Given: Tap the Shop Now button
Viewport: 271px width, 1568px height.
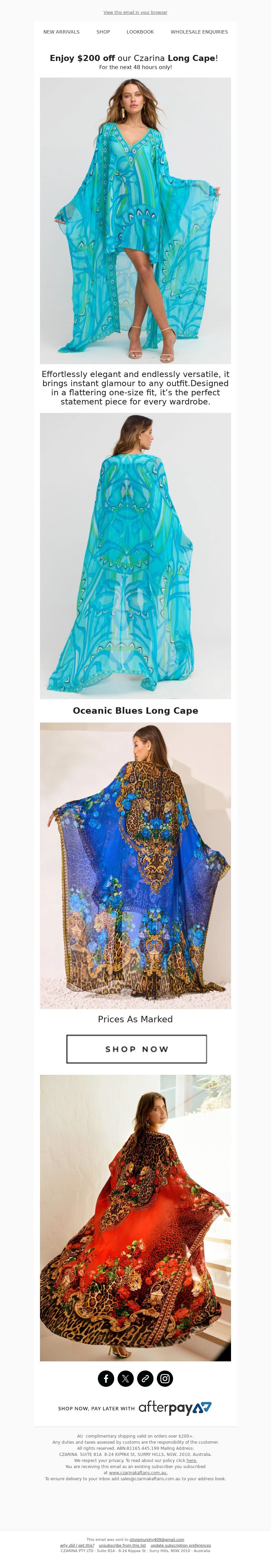Looking at the screenshot, I should [137, 1048].
